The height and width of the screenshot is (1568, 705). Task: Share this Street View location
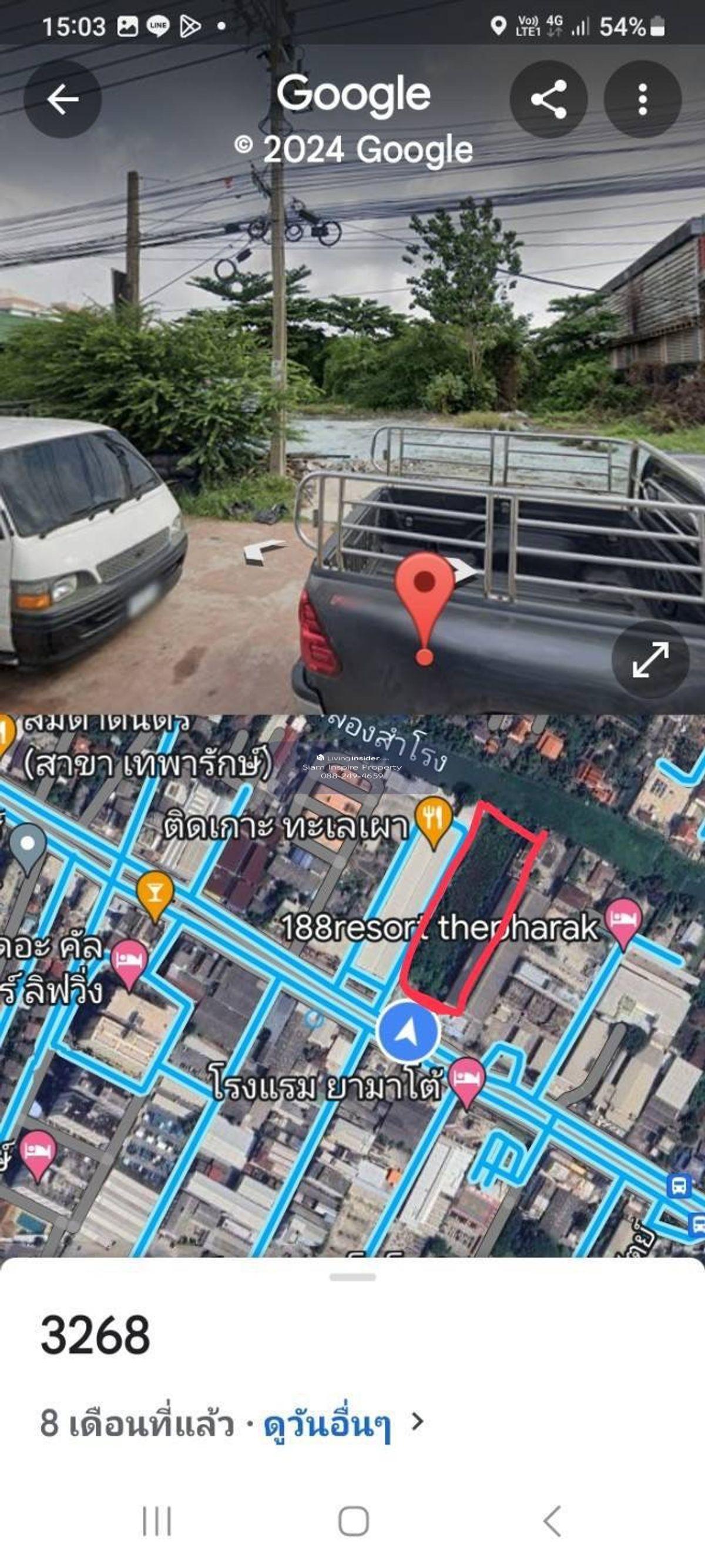click(548, 99)
